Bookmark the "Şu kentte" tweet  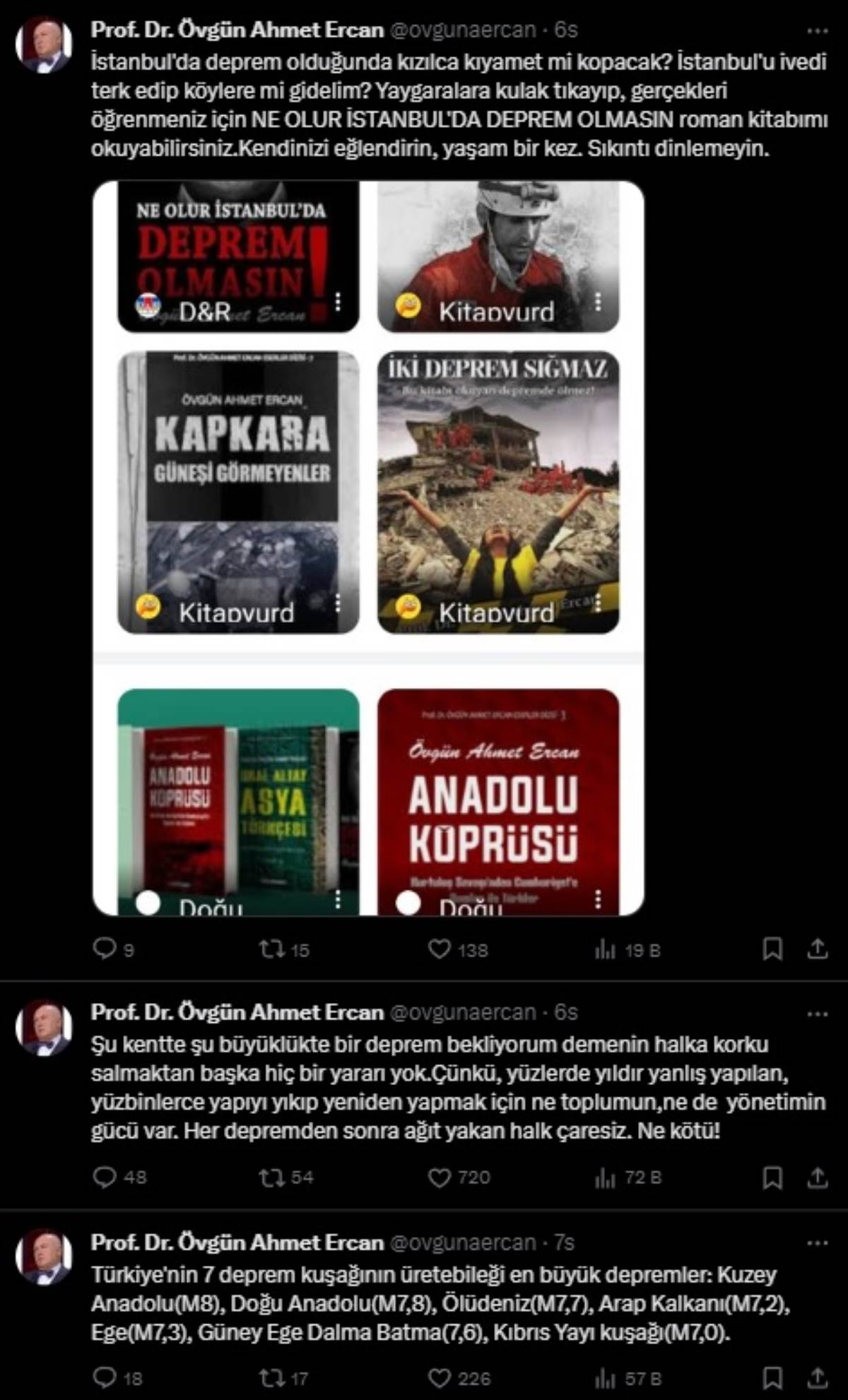pos(772,1177)
